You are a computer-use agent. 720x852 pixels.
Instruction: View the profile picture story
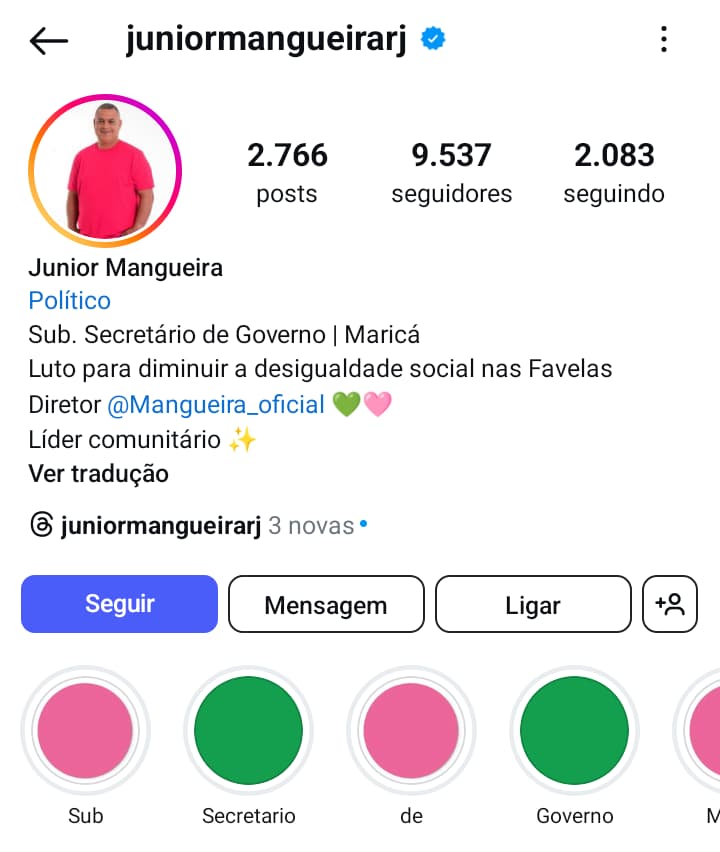[x=105, y=170]
